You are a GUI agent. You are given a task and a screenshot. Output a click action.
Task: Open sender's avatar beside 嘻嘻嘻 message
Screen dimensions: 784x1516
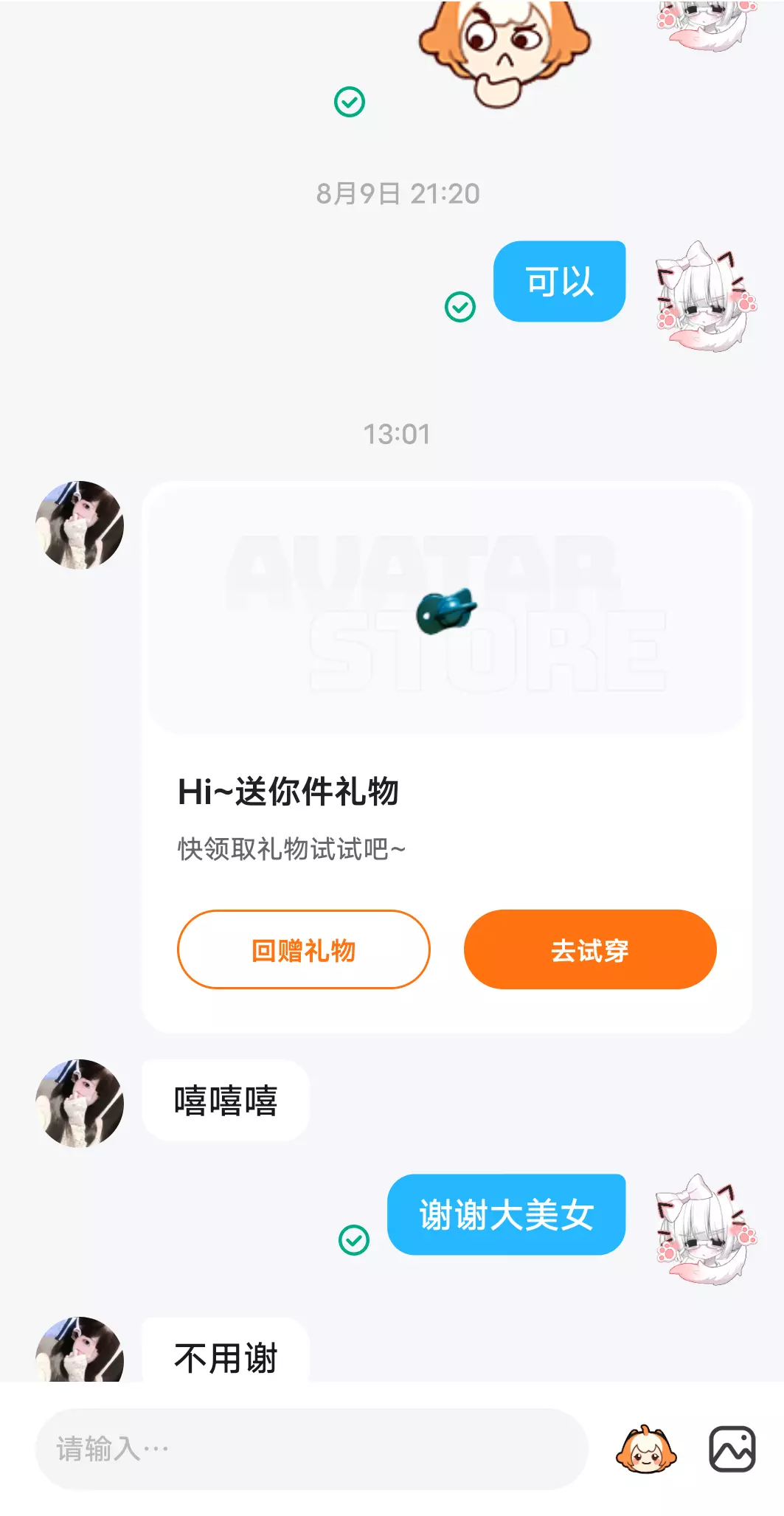pyautogui.click(x=80, y=1103)
